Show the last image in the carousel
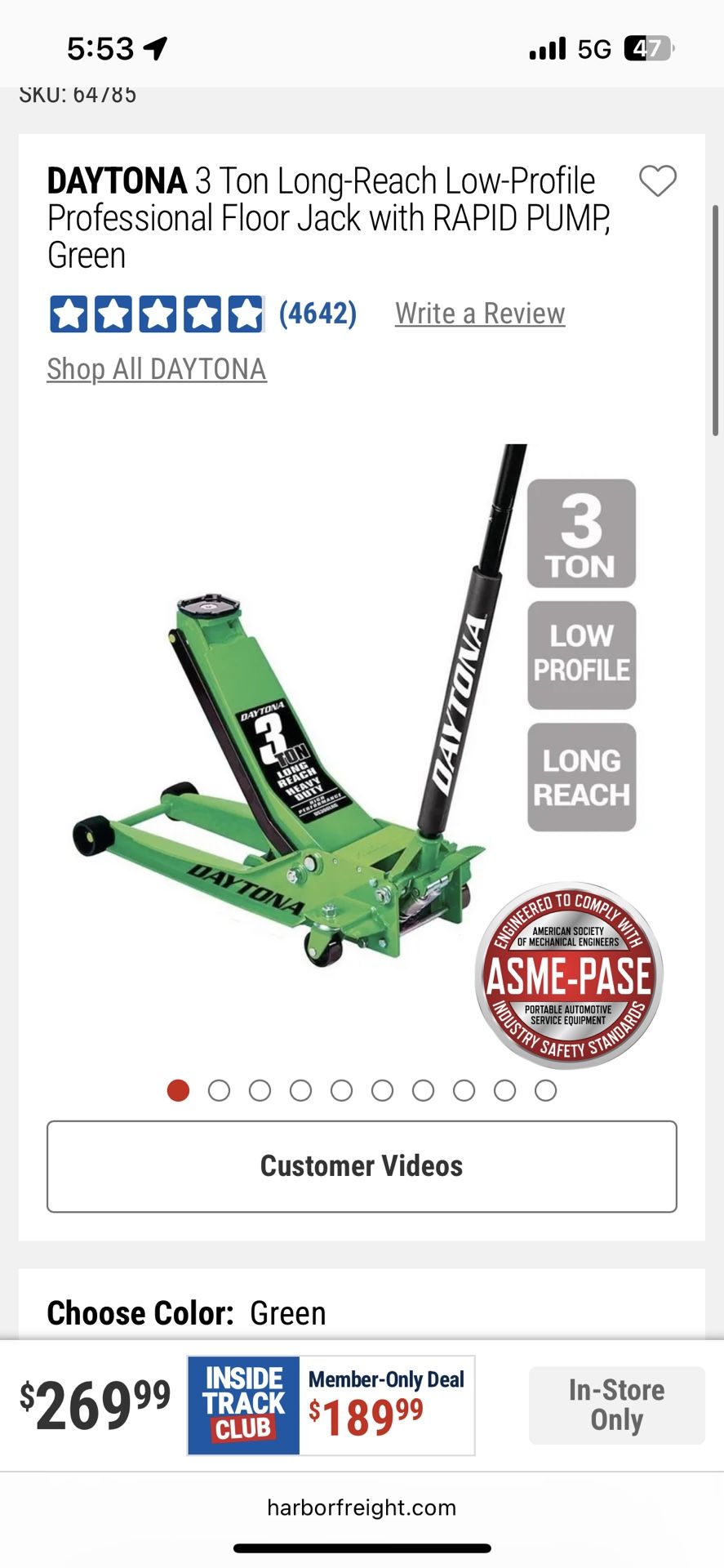This screenshot has height=1568, width=724. pos(545,1090)
